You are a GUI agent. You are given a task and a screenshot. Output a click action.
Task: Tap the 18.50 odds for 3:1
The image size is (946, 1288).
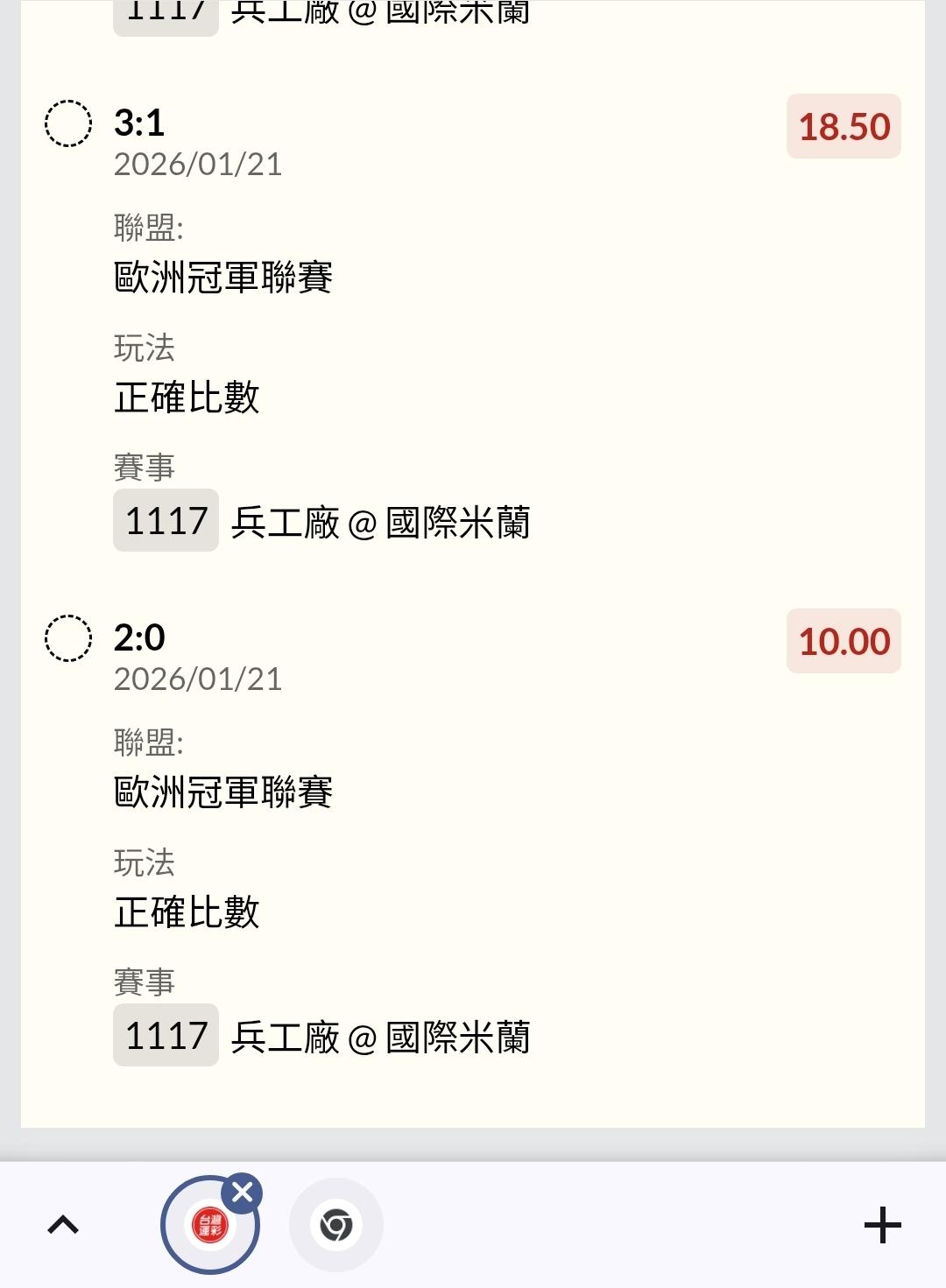pos(844,127)
